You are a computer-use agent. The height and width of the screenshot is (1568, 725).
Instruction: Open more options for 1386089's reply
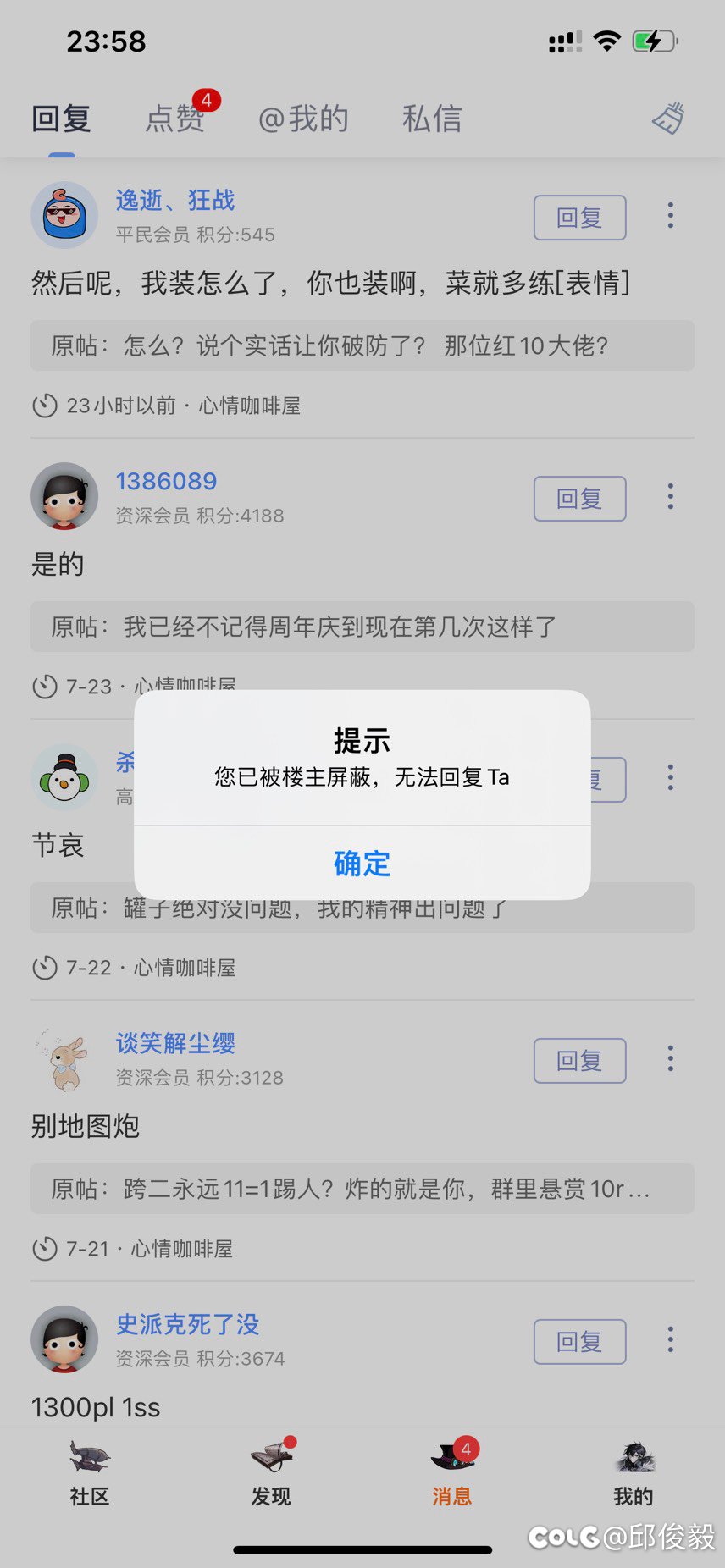[x=671, y=496]
